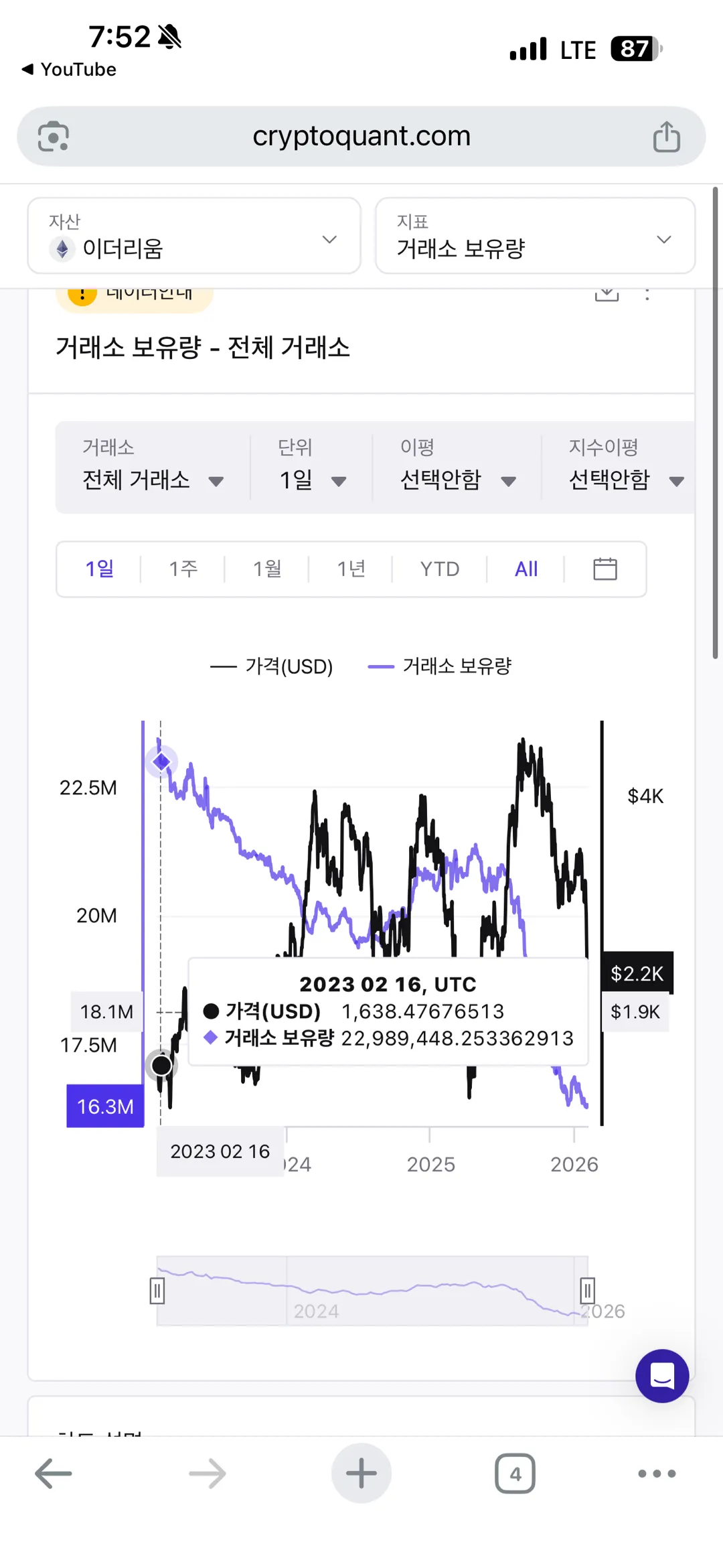Expand the 지표 거래소 보유량 metric dropdown
This screenshot has height=1568, width=723.
(x=535, y=236)
